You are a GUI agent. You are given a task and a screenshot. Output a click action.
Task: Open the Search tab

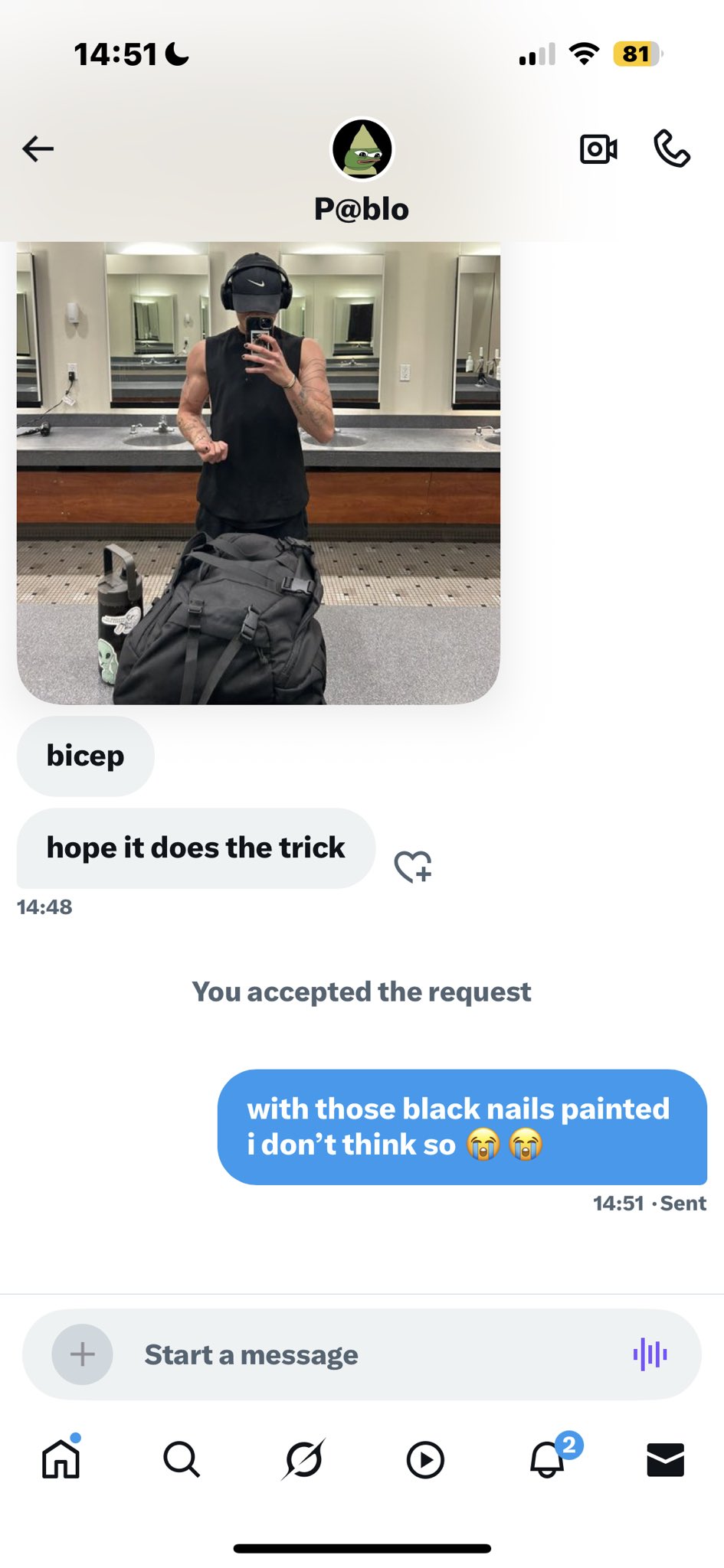point(182,1459)
